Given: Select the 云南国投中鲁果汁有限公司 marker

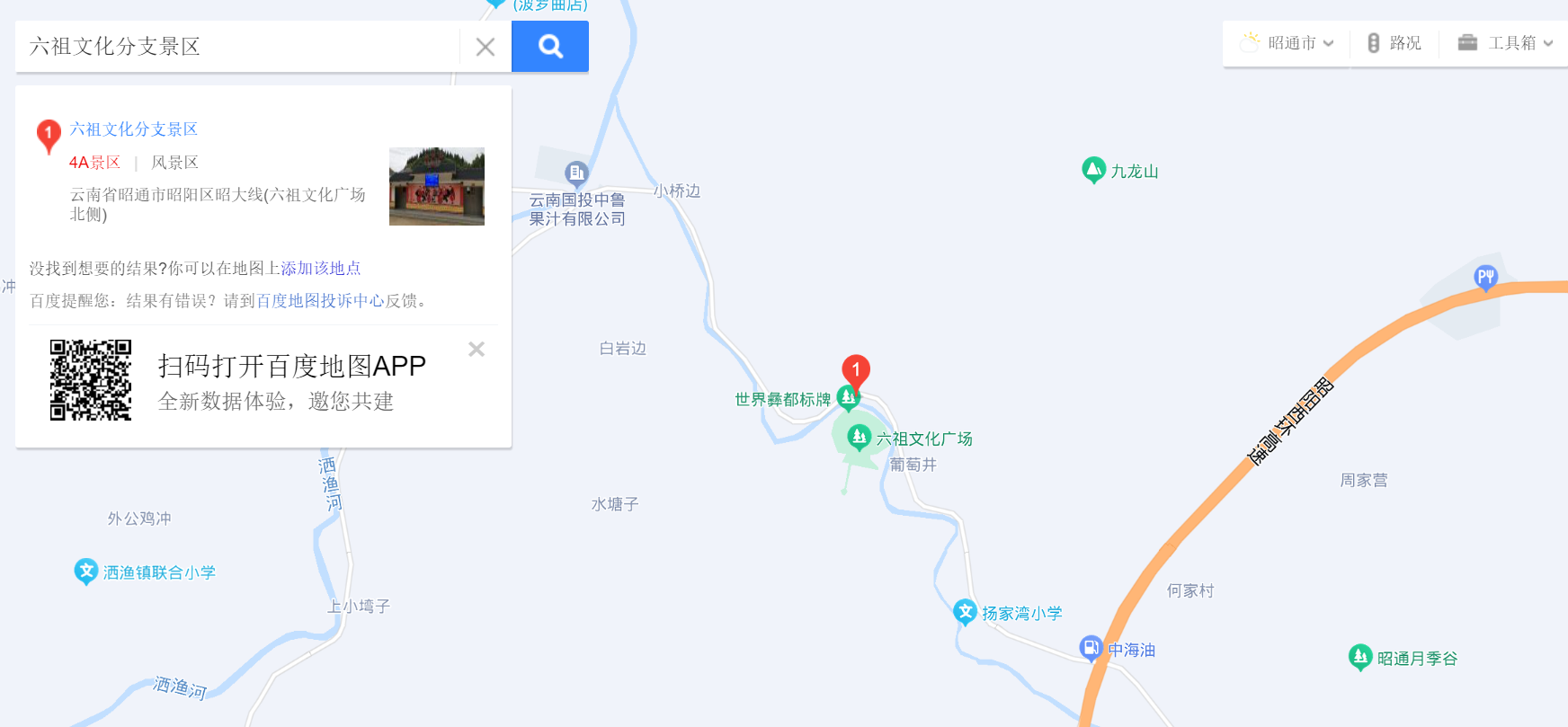Looking at the screenshot, I should point(576,173).
